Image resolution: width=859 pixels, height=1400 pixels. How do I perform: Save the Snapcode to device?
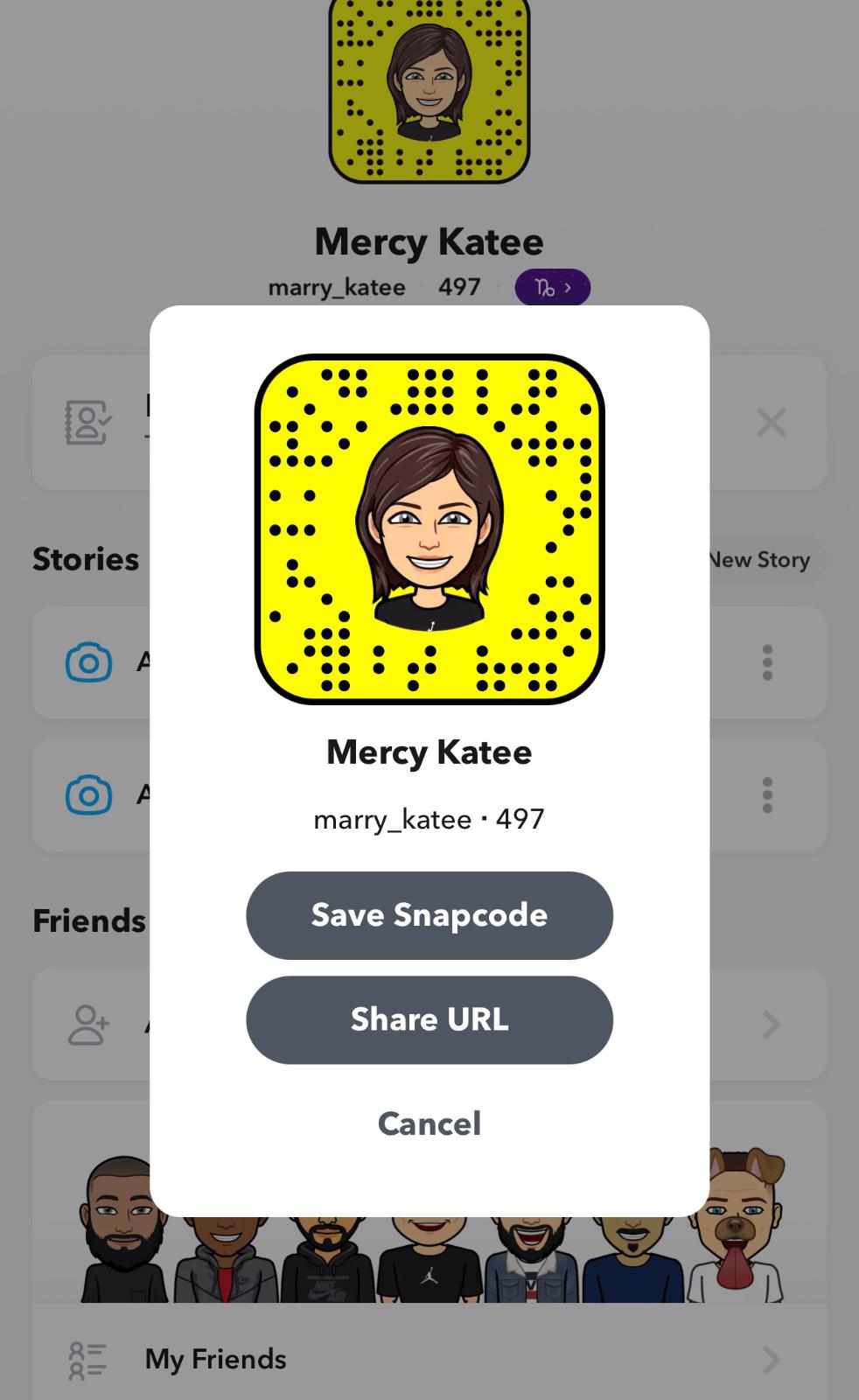point(429,915)
